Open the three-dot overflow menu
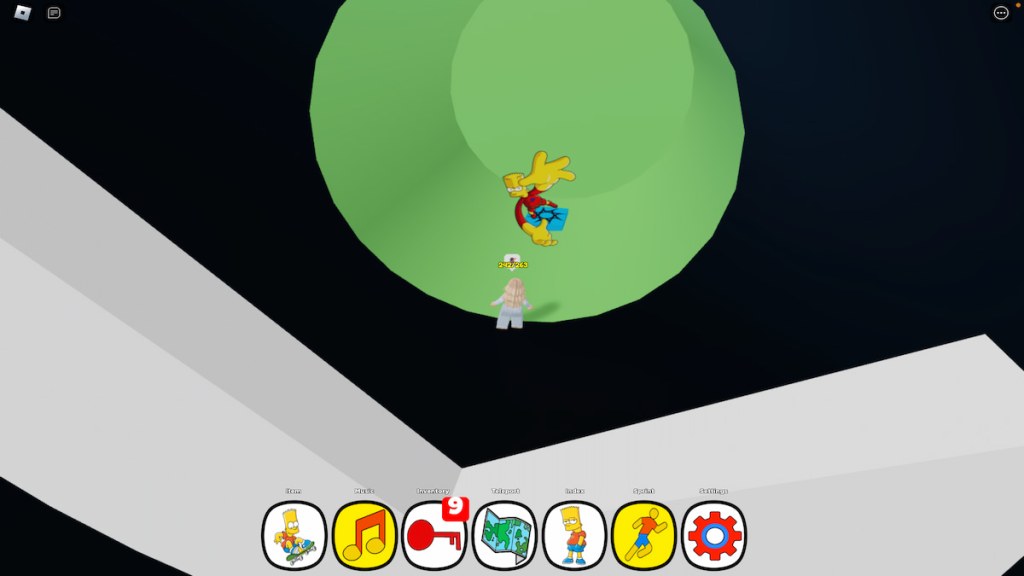Screen dimensions: 1024x576 click(x=1001, y=13)
